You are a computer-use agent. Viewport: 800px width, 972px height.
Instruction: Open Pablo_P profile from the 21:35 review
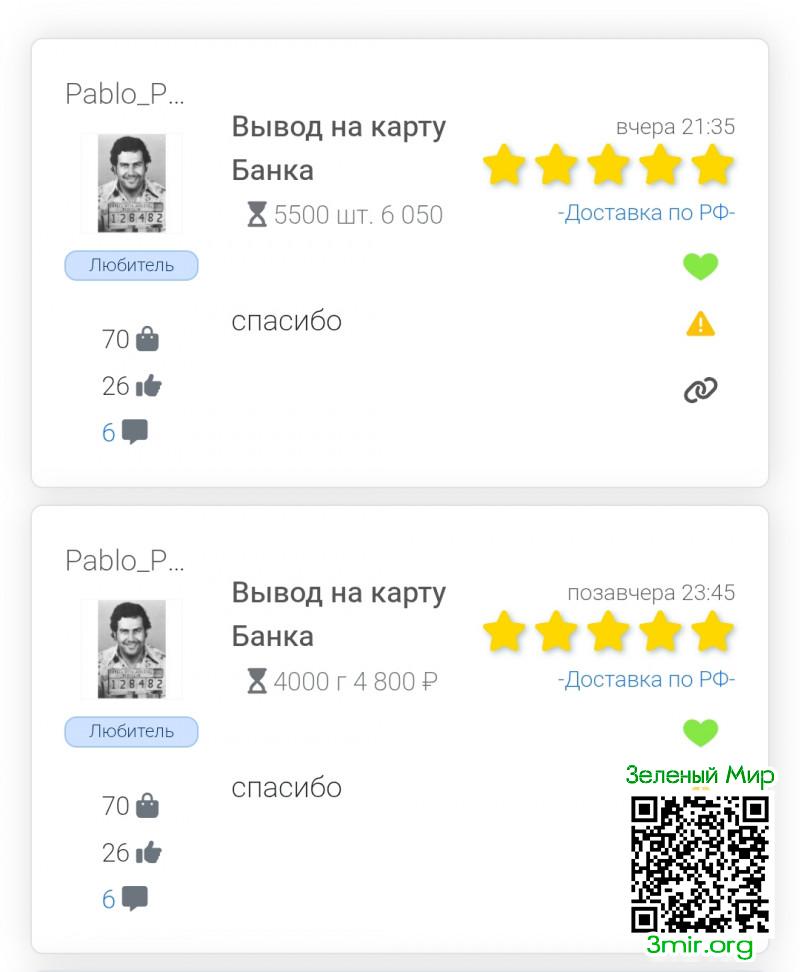tap(125, 94)
